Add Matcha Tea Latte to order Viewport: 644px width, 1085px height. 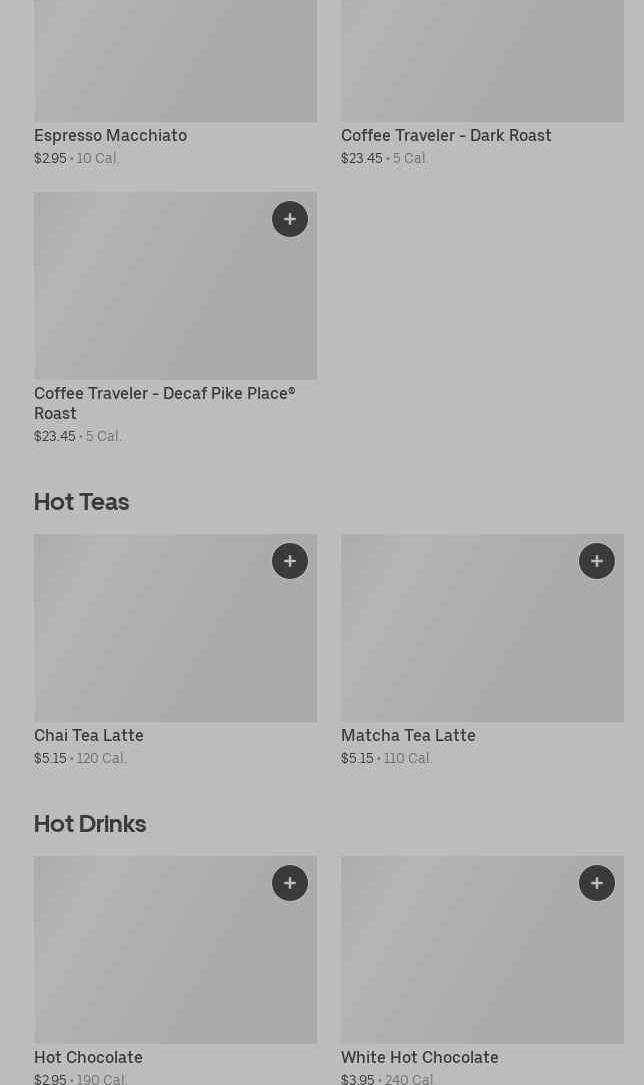coord(597,561)
